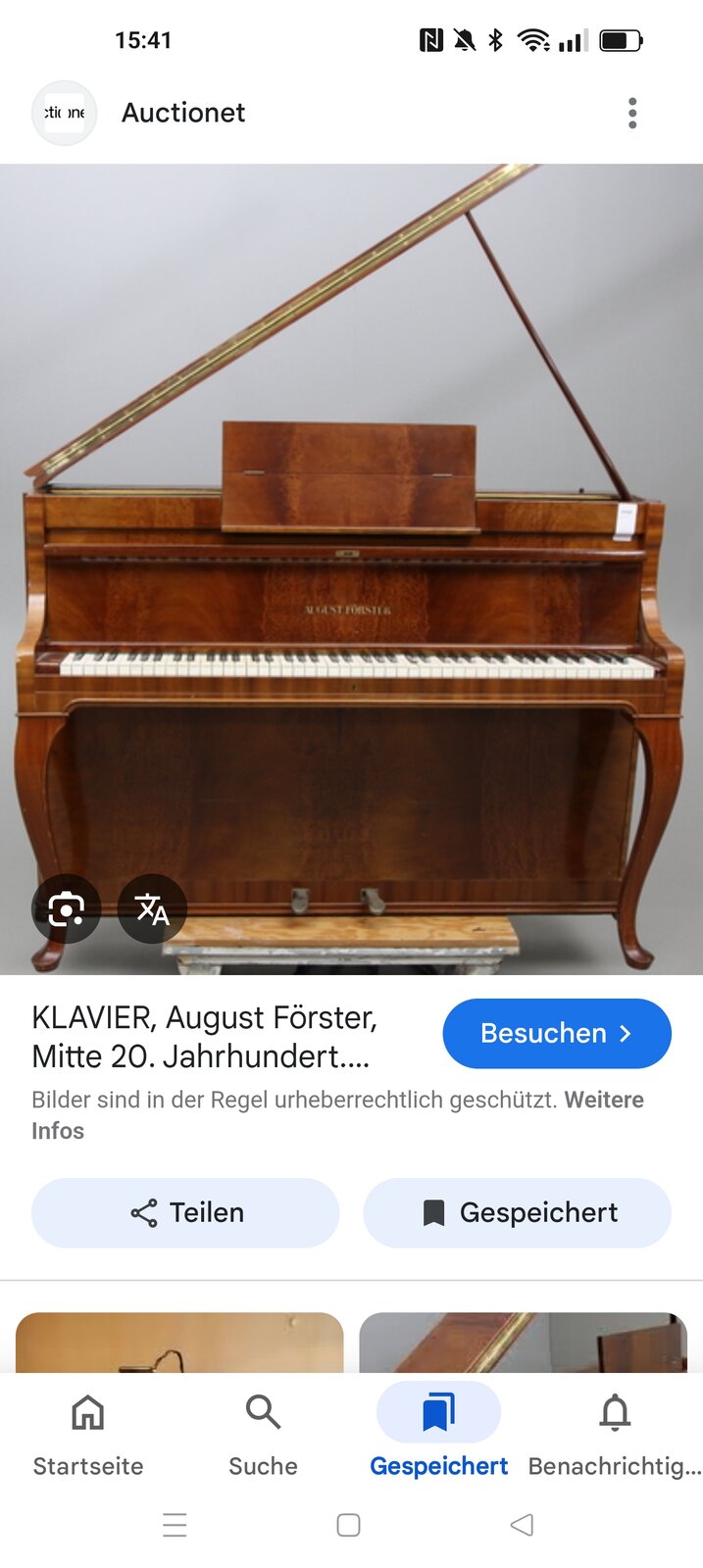
Task: Tap Besuchen to visit the Auctionet page
Action: pos(556,1033)
